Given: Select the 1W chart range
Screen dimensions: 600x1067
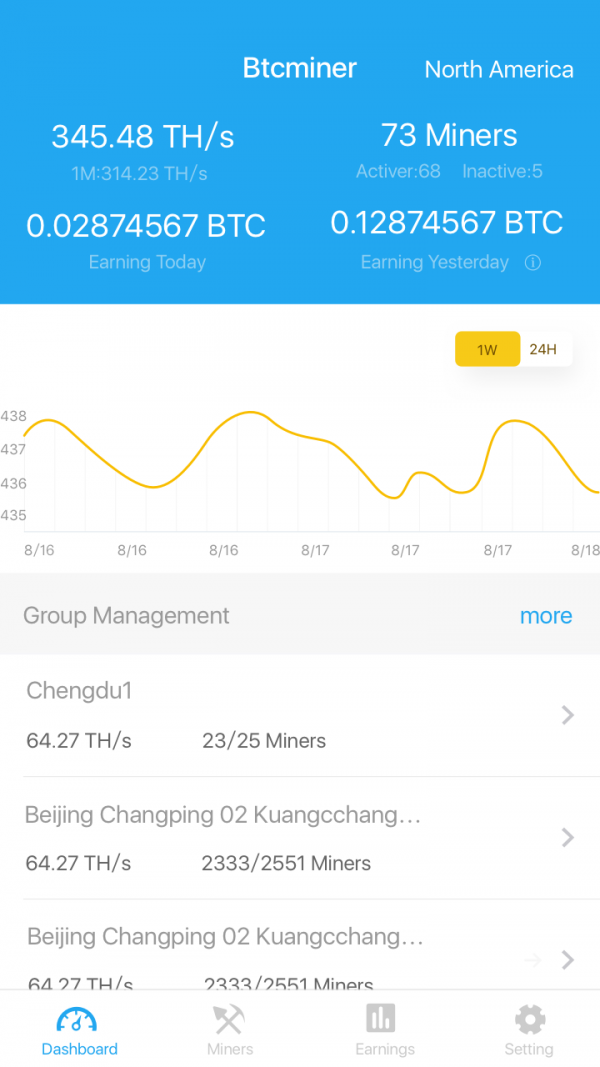Looking at the screenshot, I should click(487, 349).
